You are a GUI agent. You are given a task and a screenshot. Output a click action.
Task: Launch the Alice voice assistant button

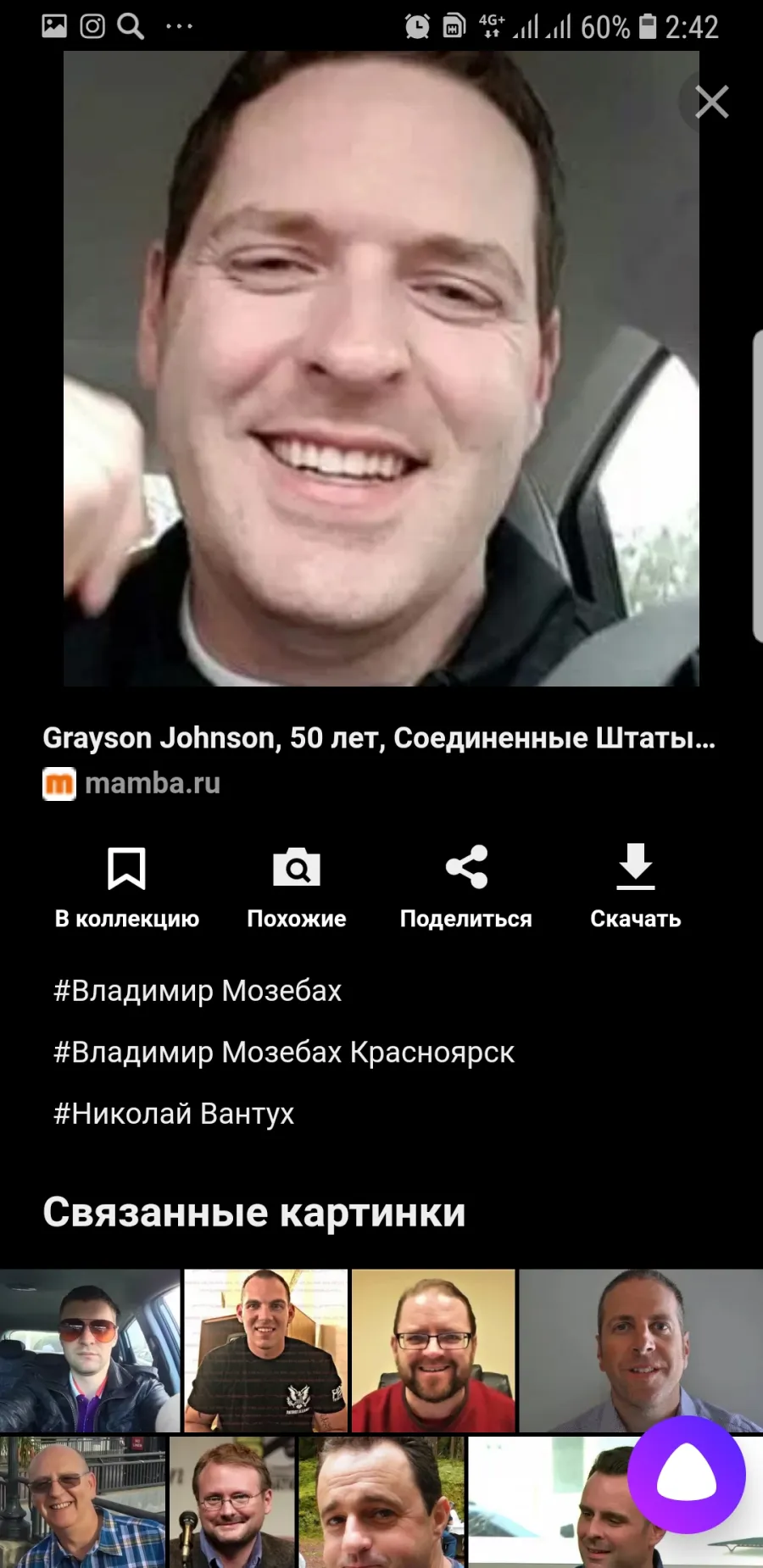tap(687, 1476)
